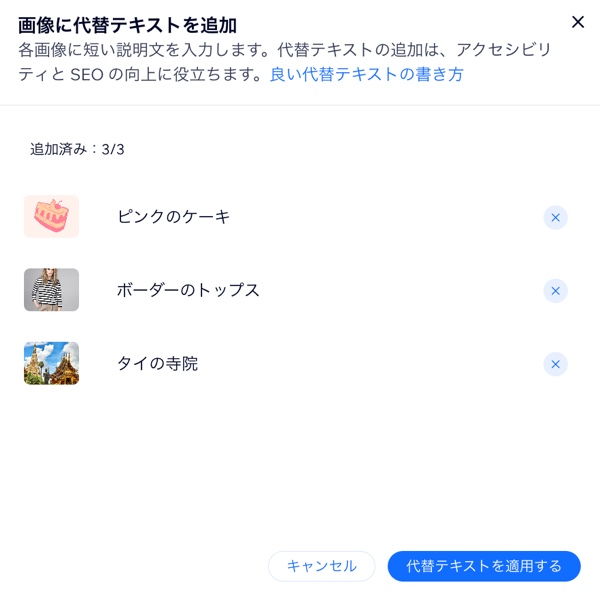Open the 良い代替テキストの書き方 link

point(366,74)
